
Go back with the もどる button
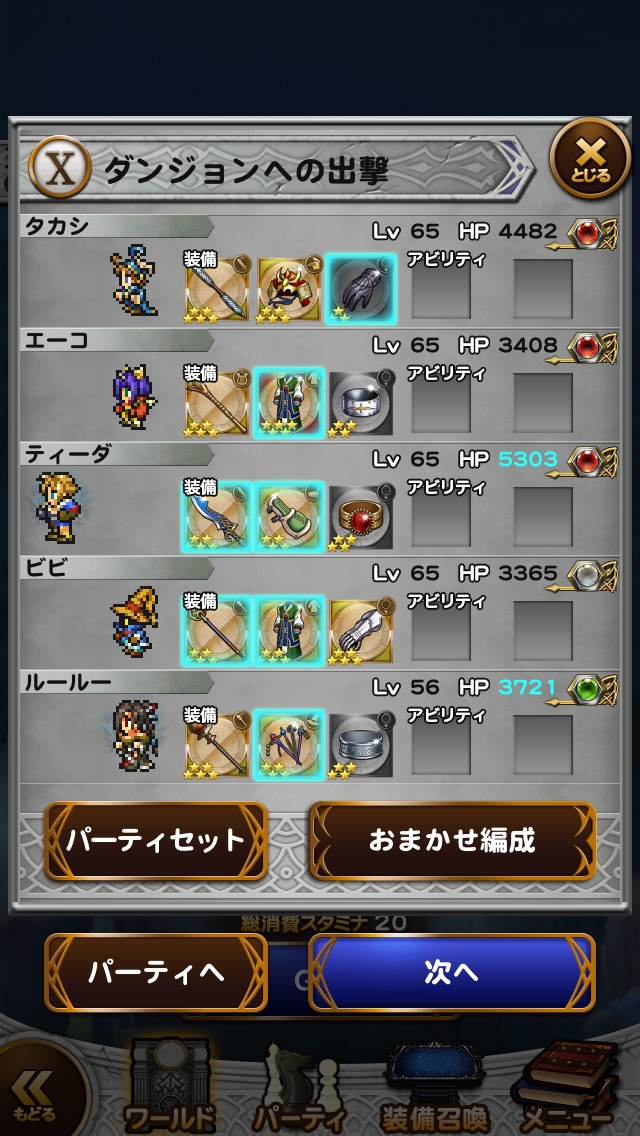pos(35,1096)
